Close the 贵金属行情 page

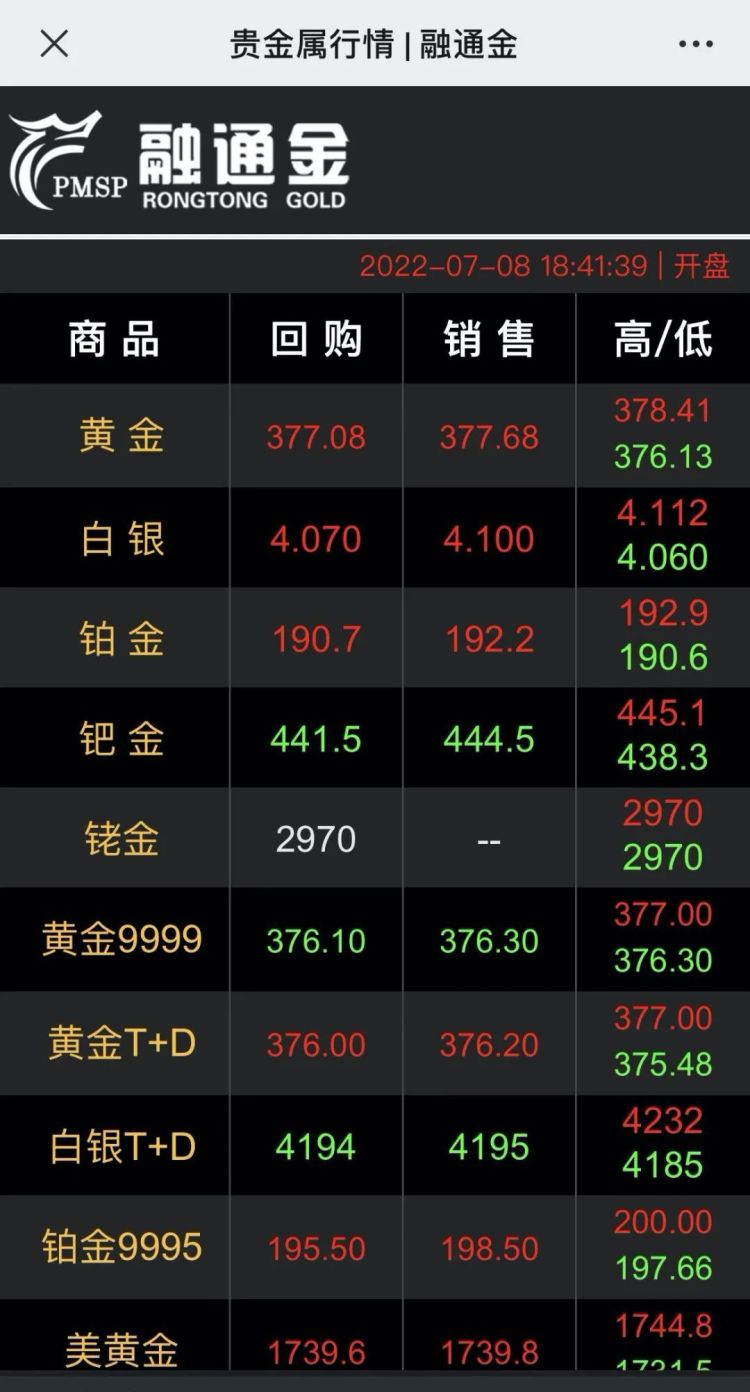(54, 43)
